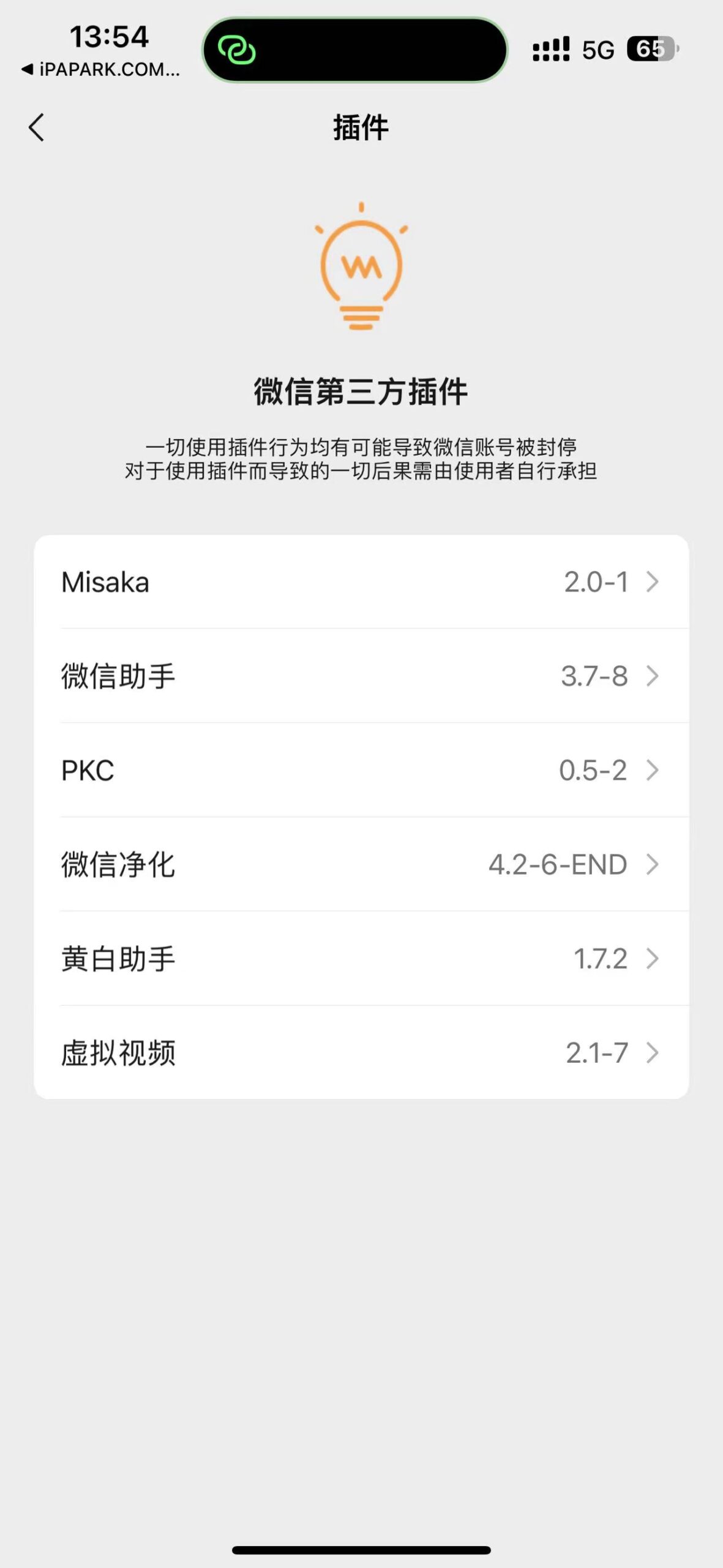Expand the chevron next to PKC

651,771
